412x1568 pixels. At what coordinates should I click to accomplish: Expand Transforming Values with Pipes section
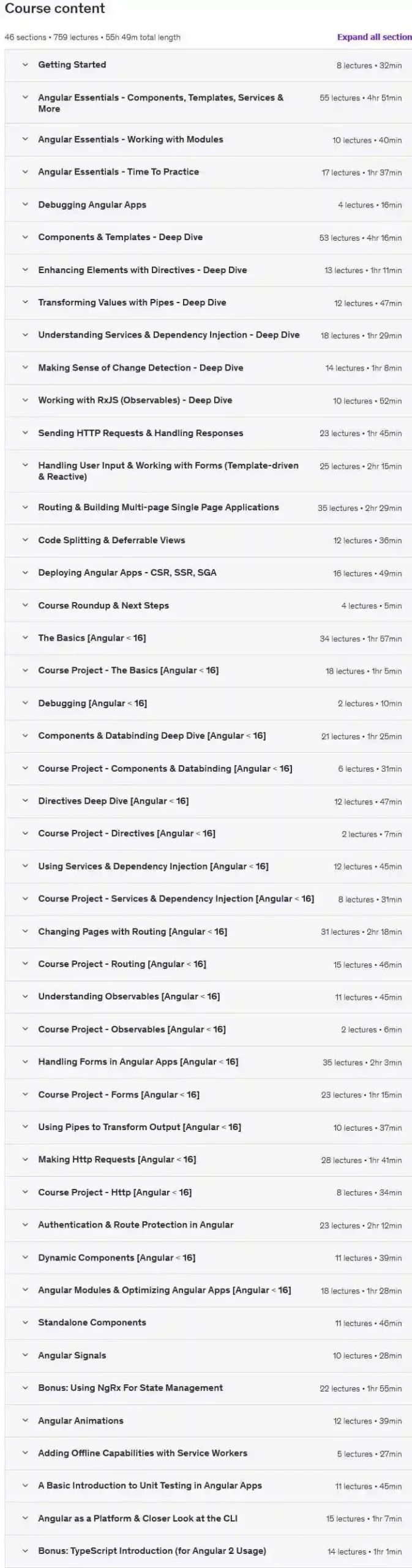click(x=132, y=303)
